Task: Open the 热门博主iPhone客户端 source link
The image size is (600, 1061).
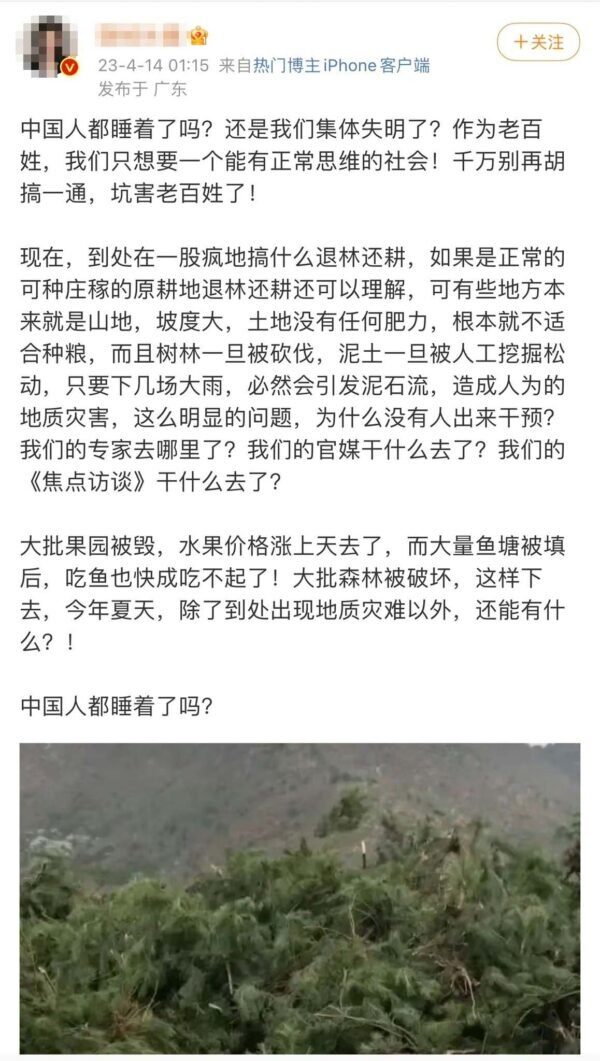Action: [342, 66]
